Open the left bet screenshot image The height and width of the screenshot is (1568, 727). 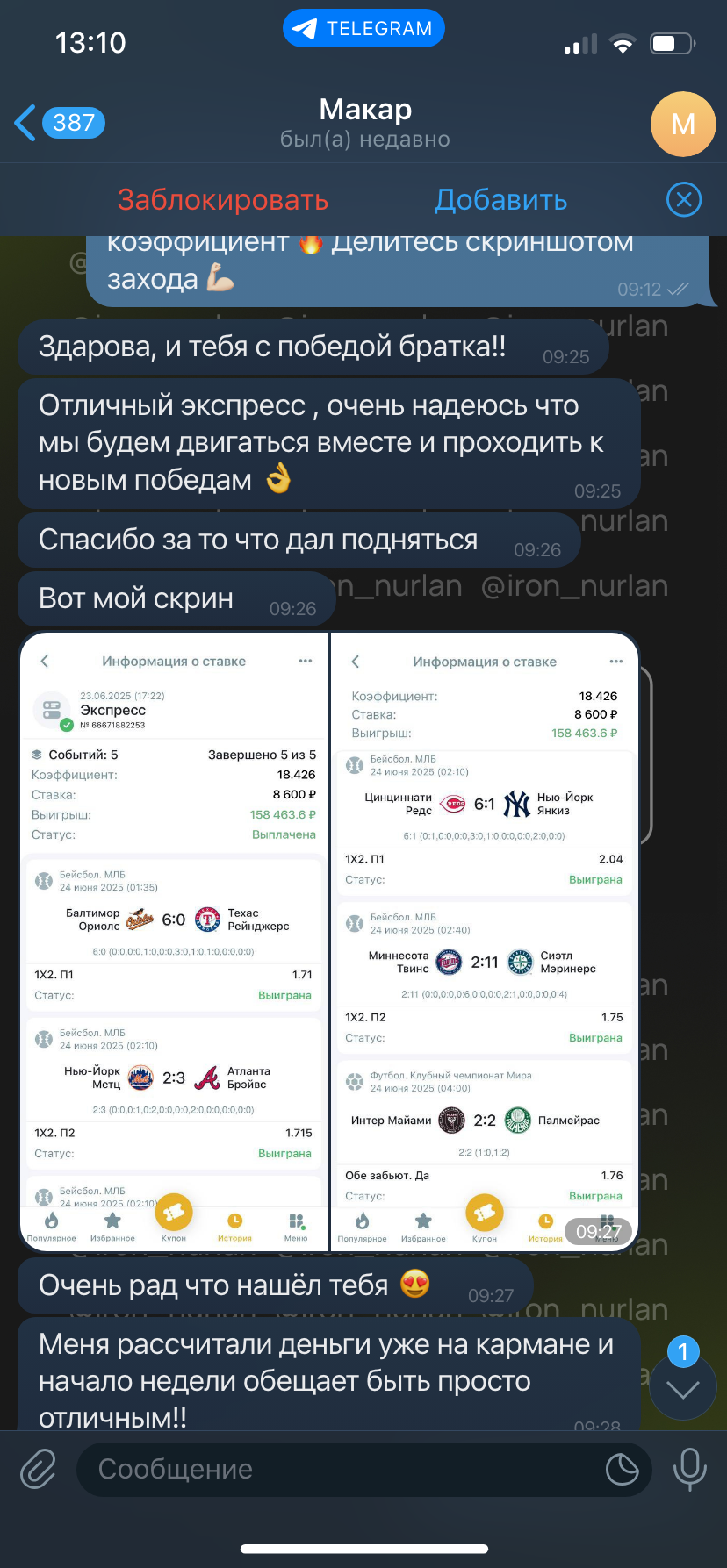pos(174,941)
